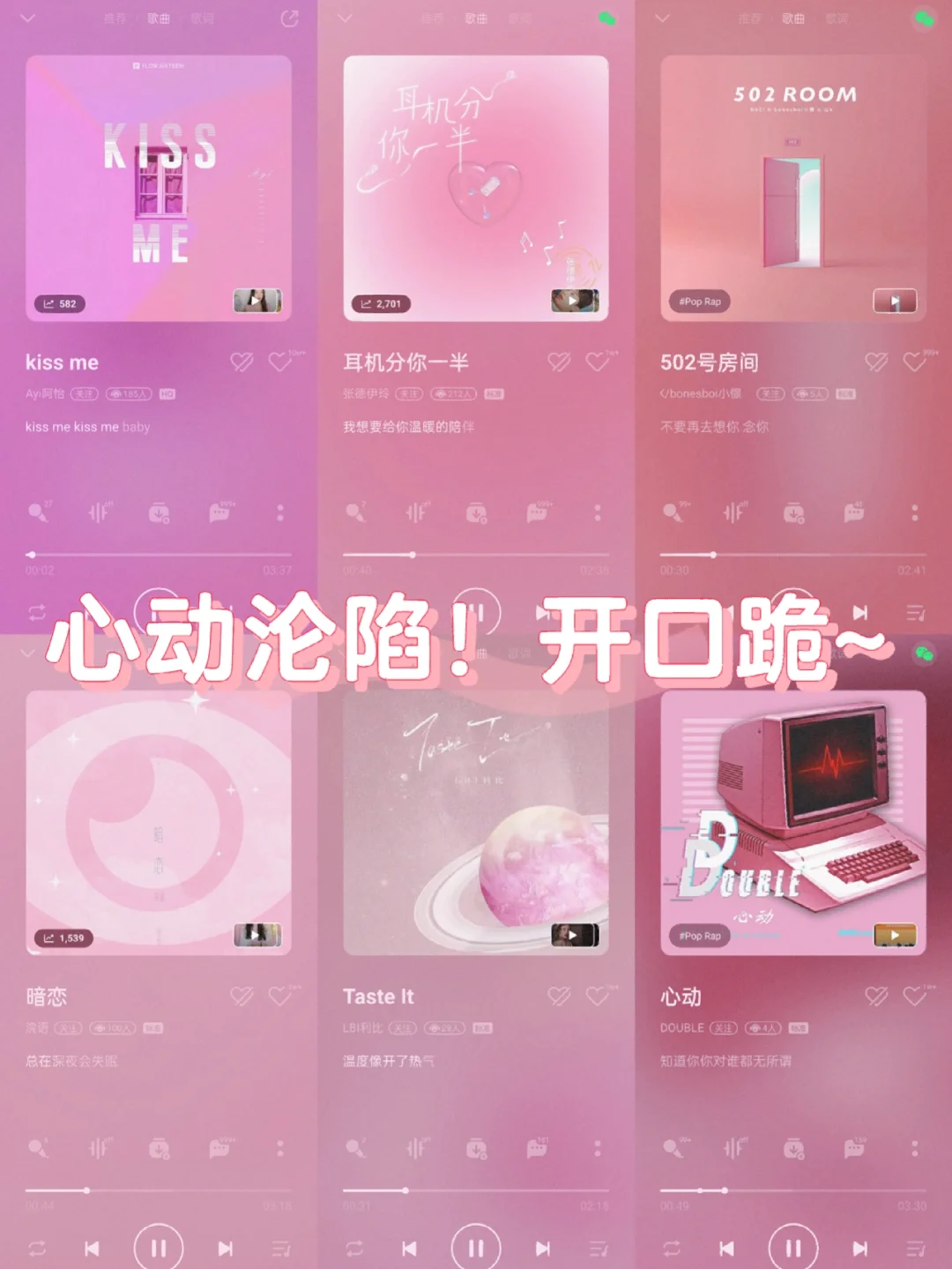Play the MV thumbnail on 暗恋
Viewport: 952px width, 1269px height.
pyautogui.click(x=257, y=935)
